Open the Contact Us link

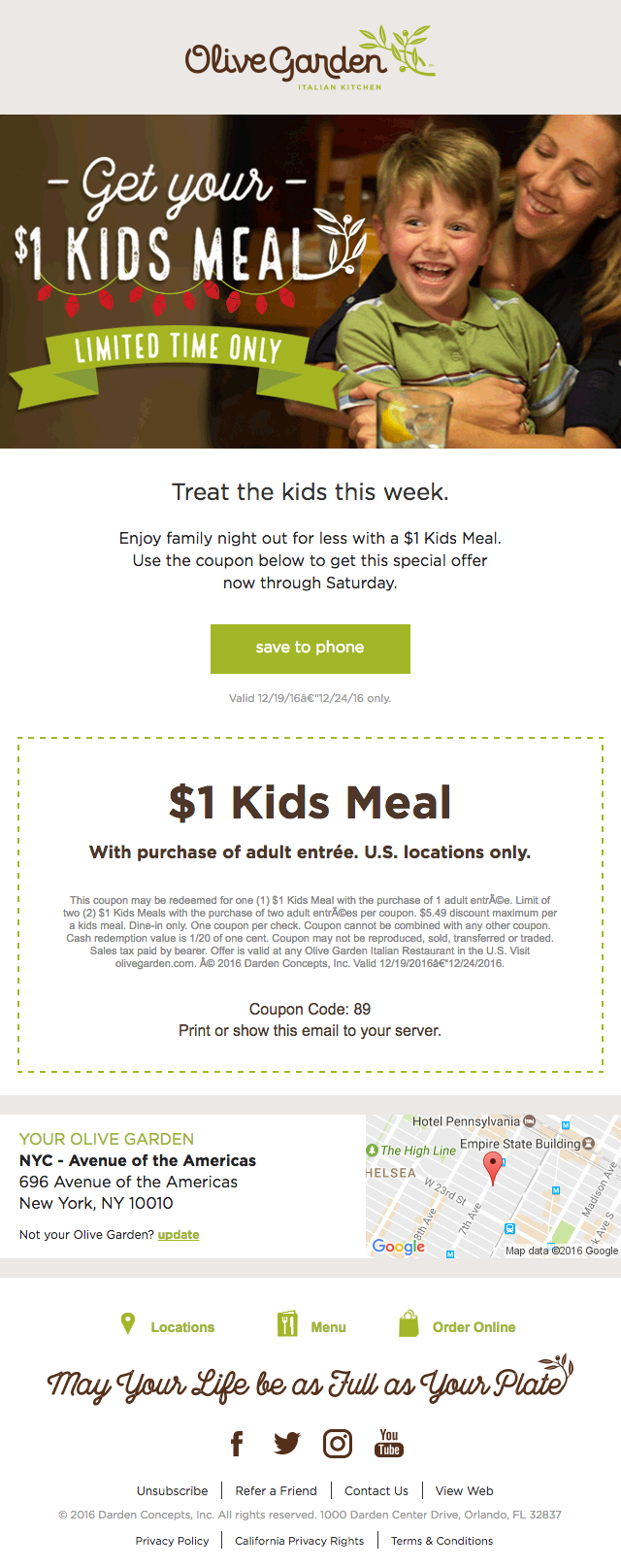[376, 1490]
